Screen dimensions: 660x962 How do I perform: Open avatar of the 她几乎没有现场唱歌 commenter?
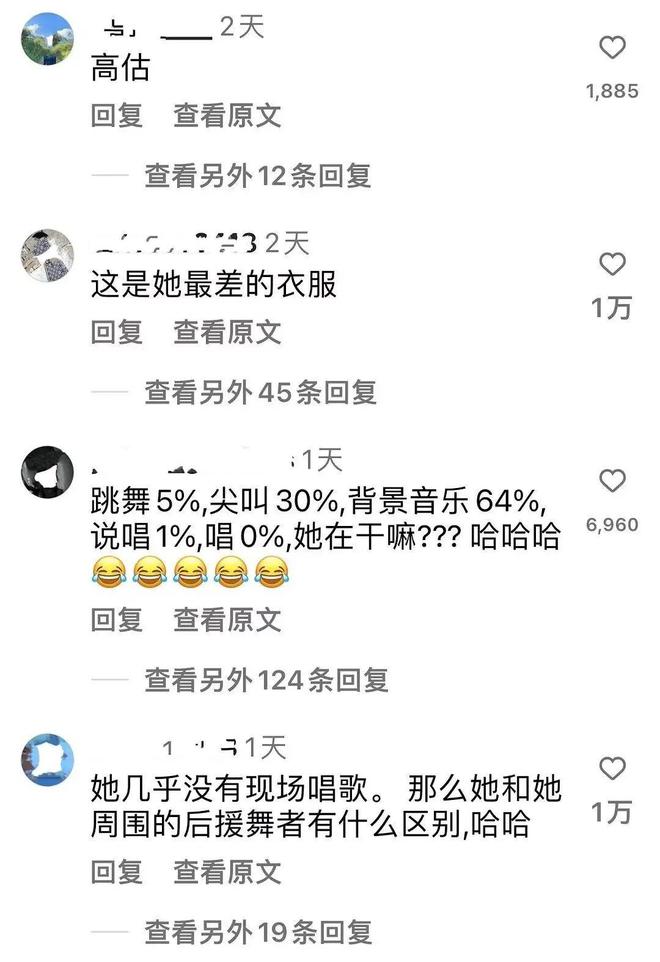pos(47,760)
